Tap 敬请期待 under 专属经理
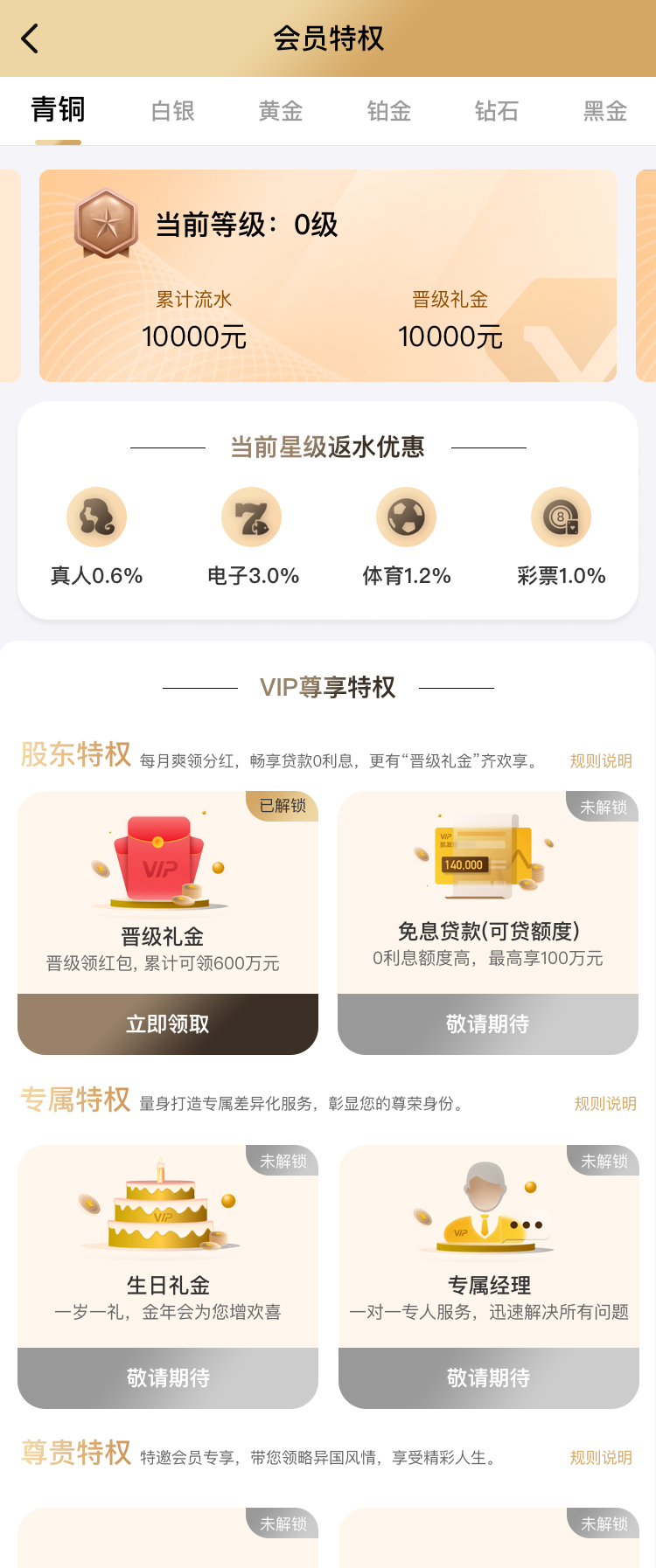656x1568 pixels. tap(489, 1377)
